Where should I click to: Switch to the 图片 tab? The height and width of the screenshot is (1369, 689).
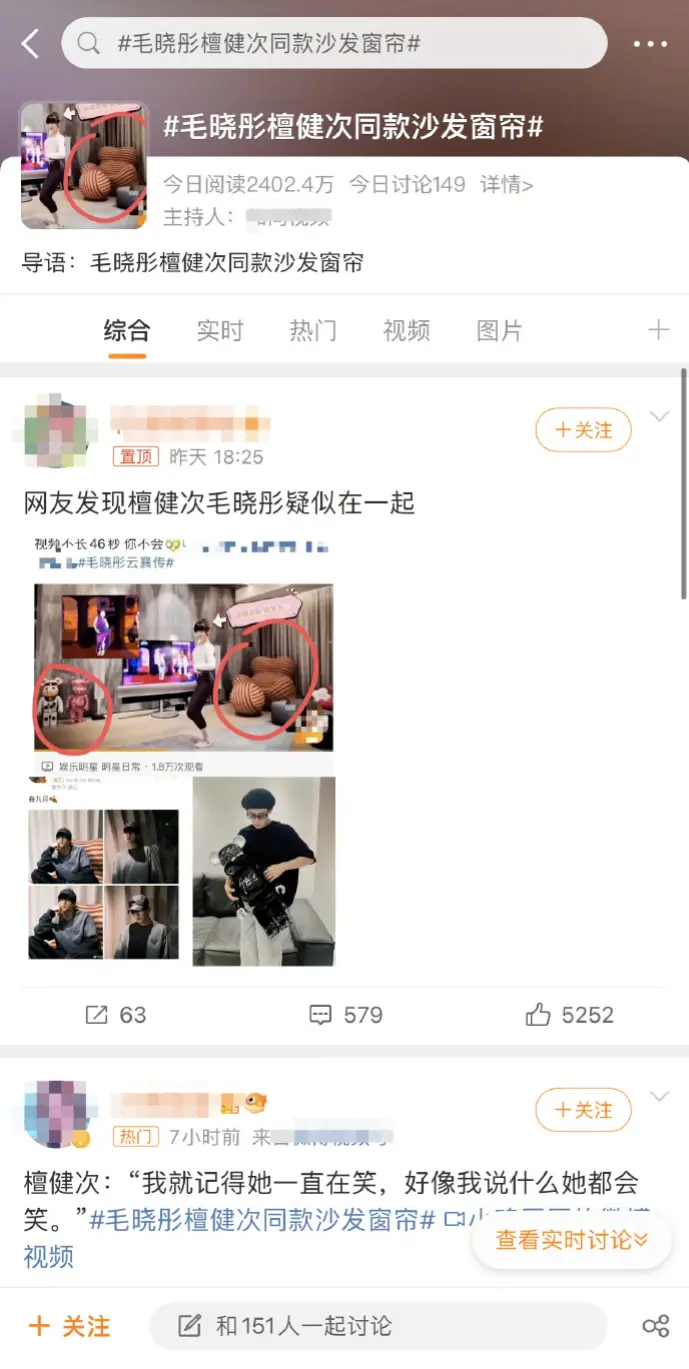point(499,331)
